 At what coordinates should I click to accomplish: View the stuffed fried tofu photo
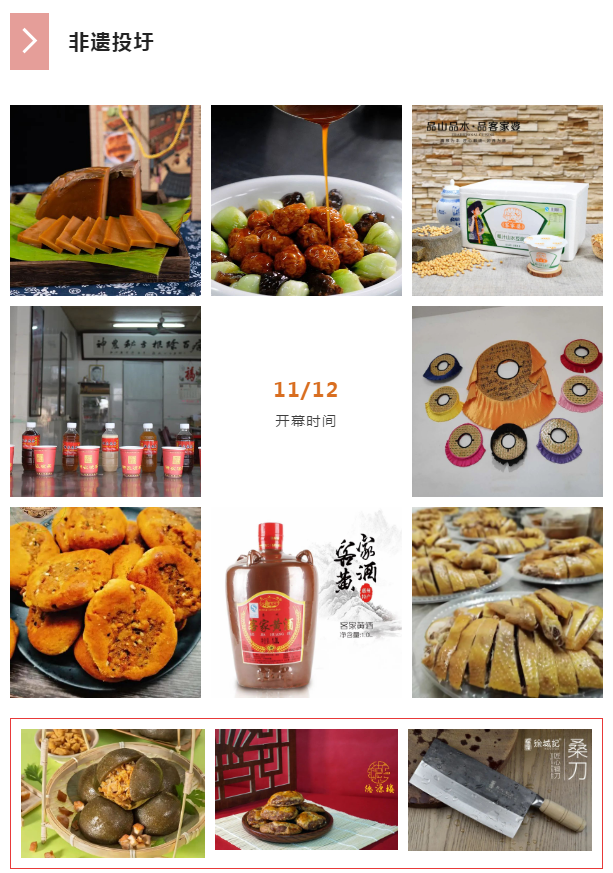click(105, 602)
